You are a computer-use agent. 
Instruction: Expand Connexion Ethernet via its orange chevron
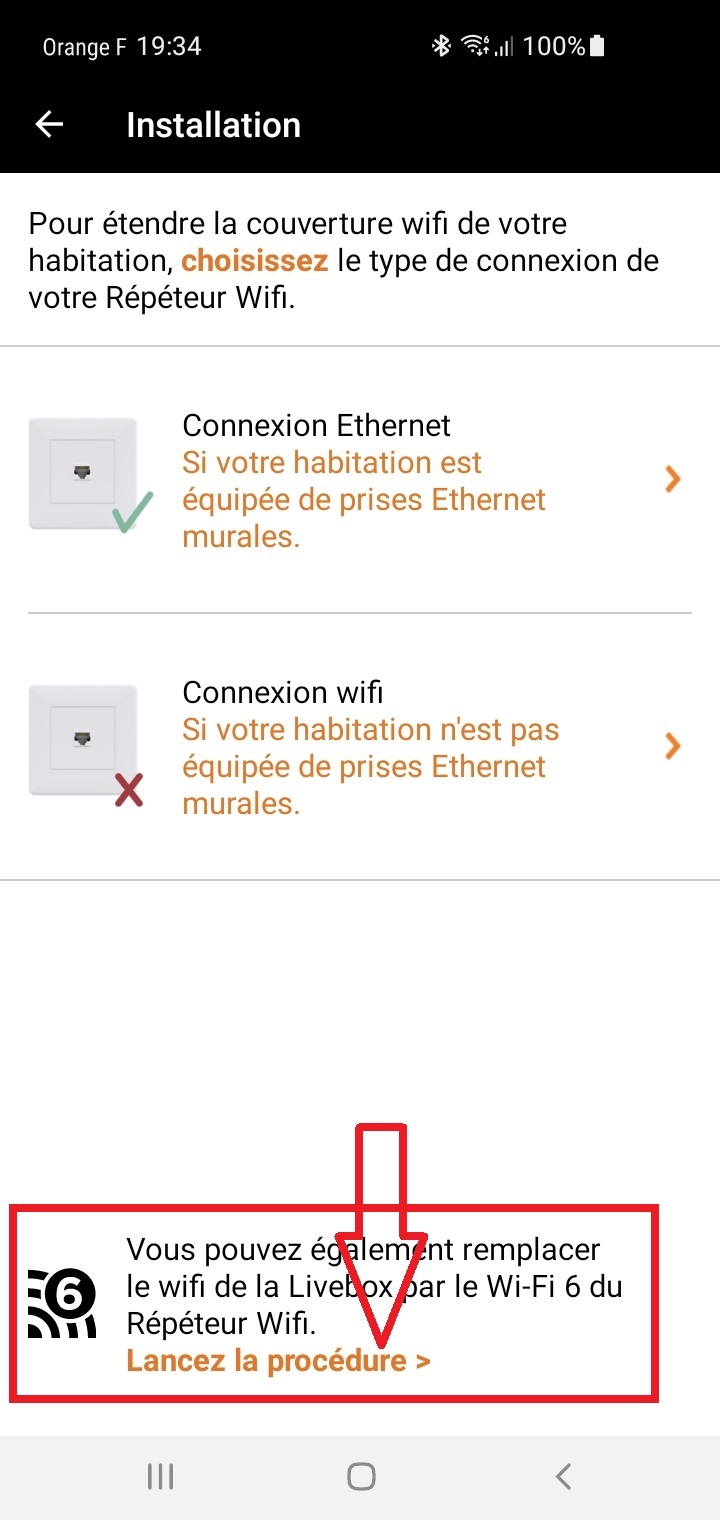point(671,479)
